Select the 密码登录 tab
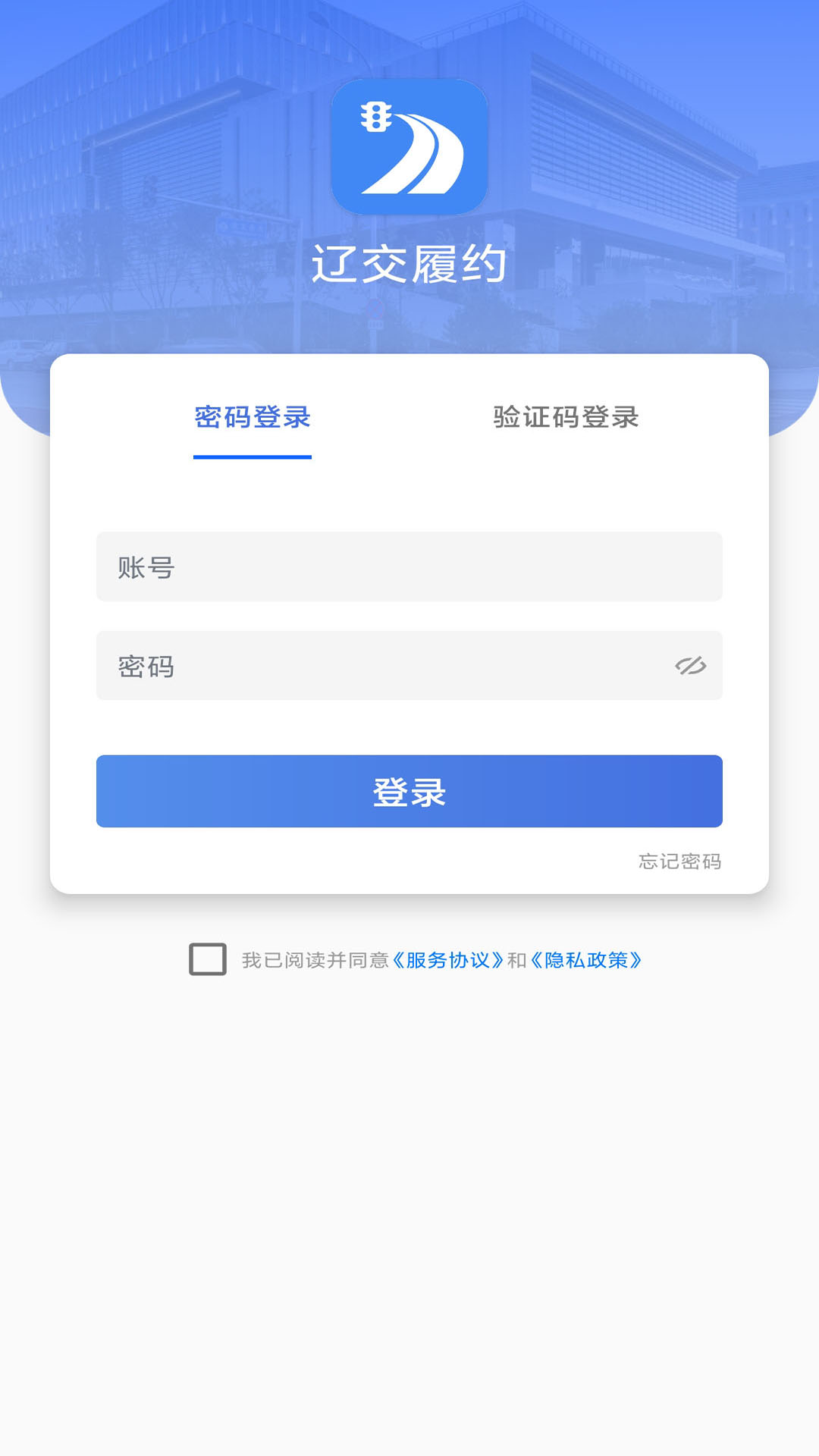Viewport: 819px width, 1456px height. pos(253,416)
